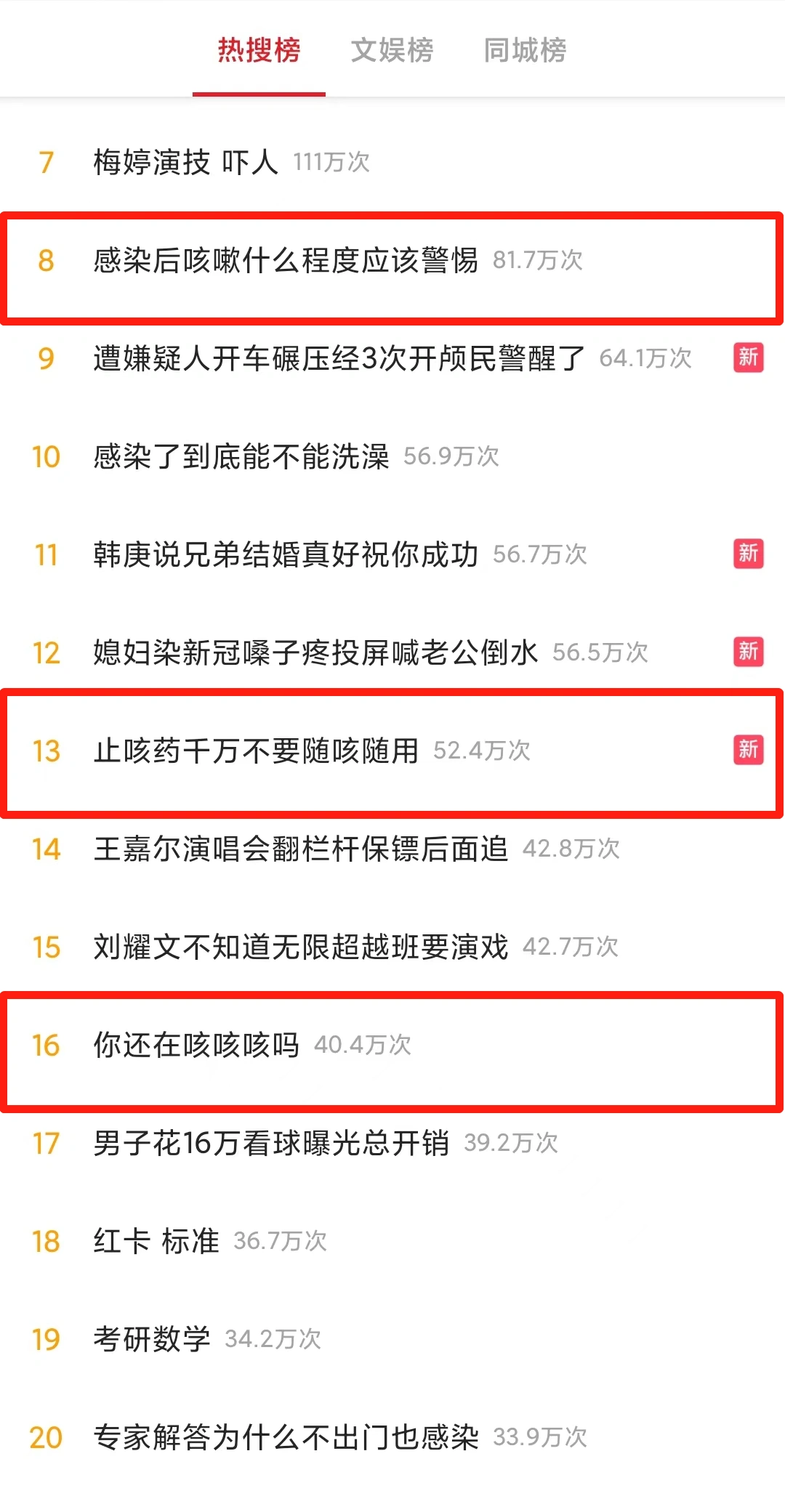This screenshot has height=1512, width=785.
Task: Open topic 感染后咳嗽什么程度应该警惕
Action: coord(286,260)
